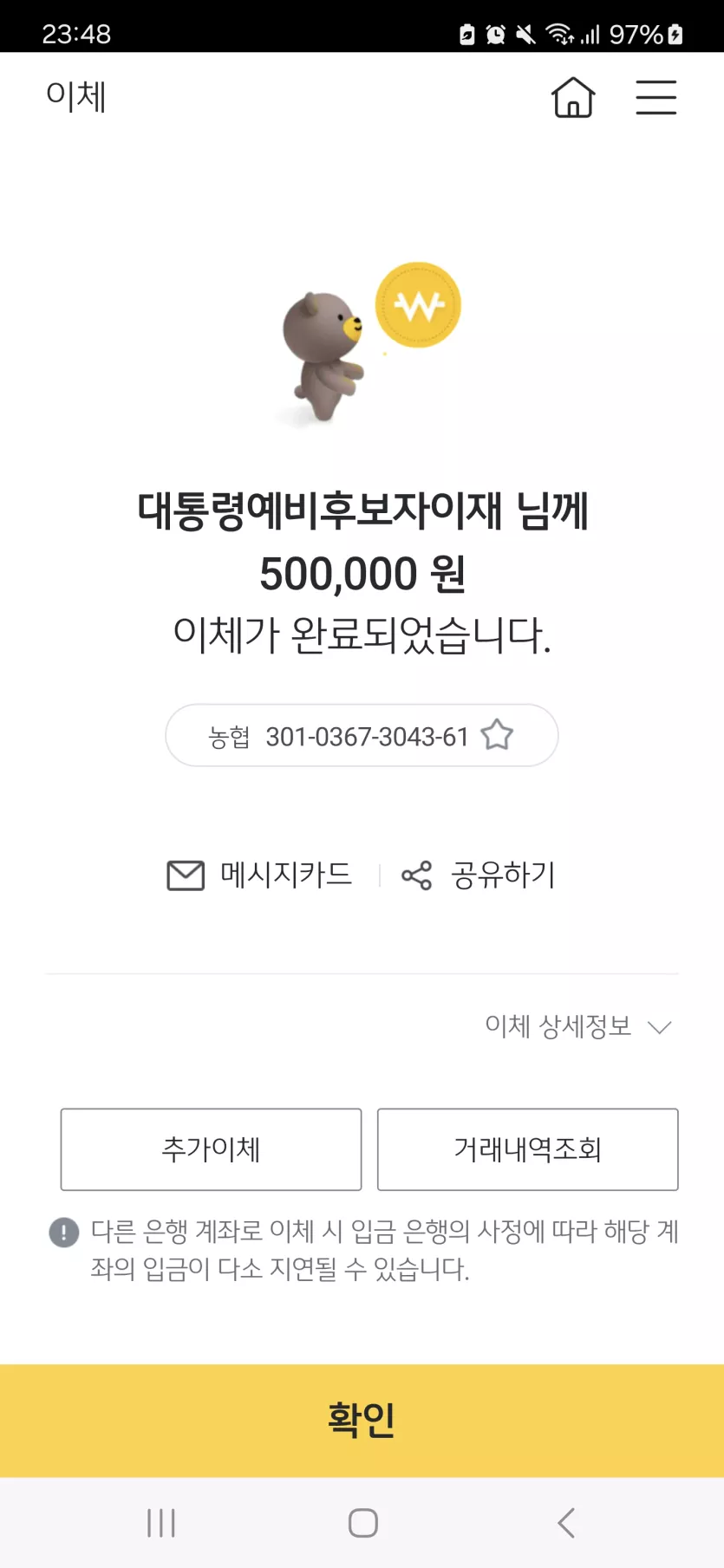The image size is (724, 1568).
Task: Go to the bank app home
Action: pos(573,97)
